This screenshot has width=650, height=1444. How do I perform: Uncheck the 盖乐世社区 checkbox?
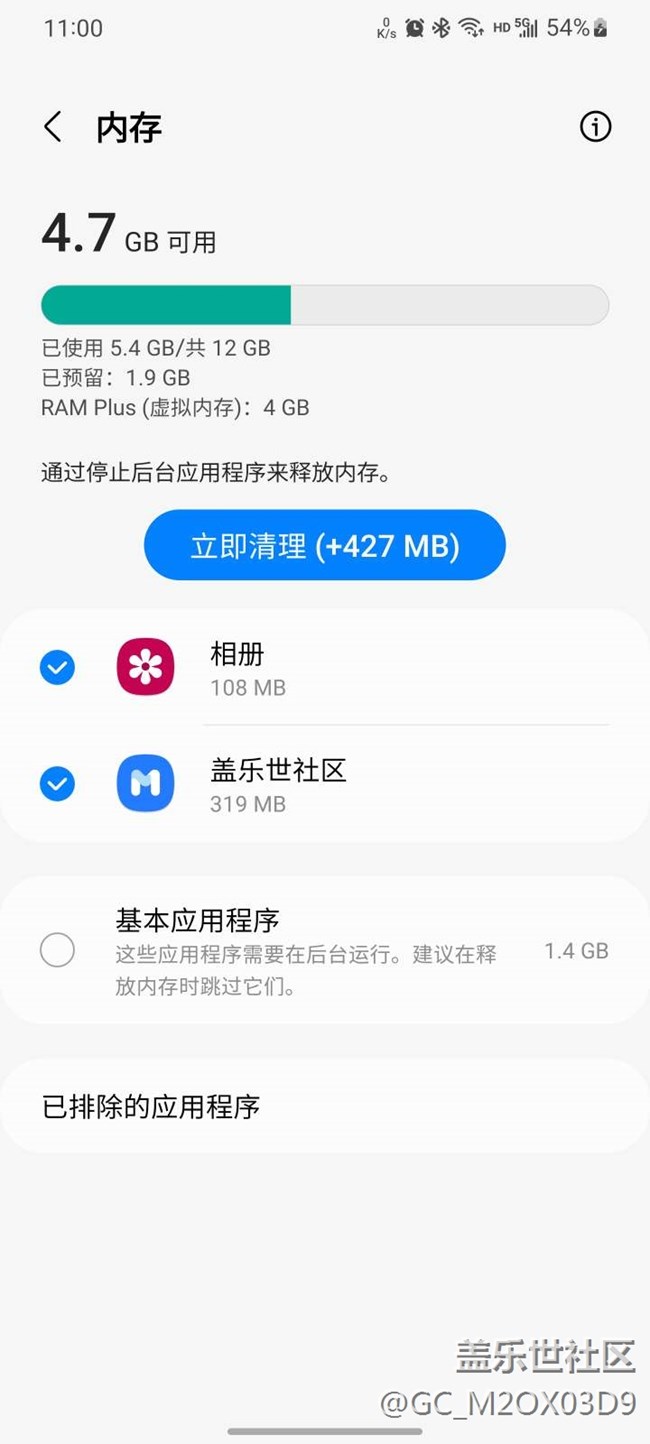[x=57, y=784]
